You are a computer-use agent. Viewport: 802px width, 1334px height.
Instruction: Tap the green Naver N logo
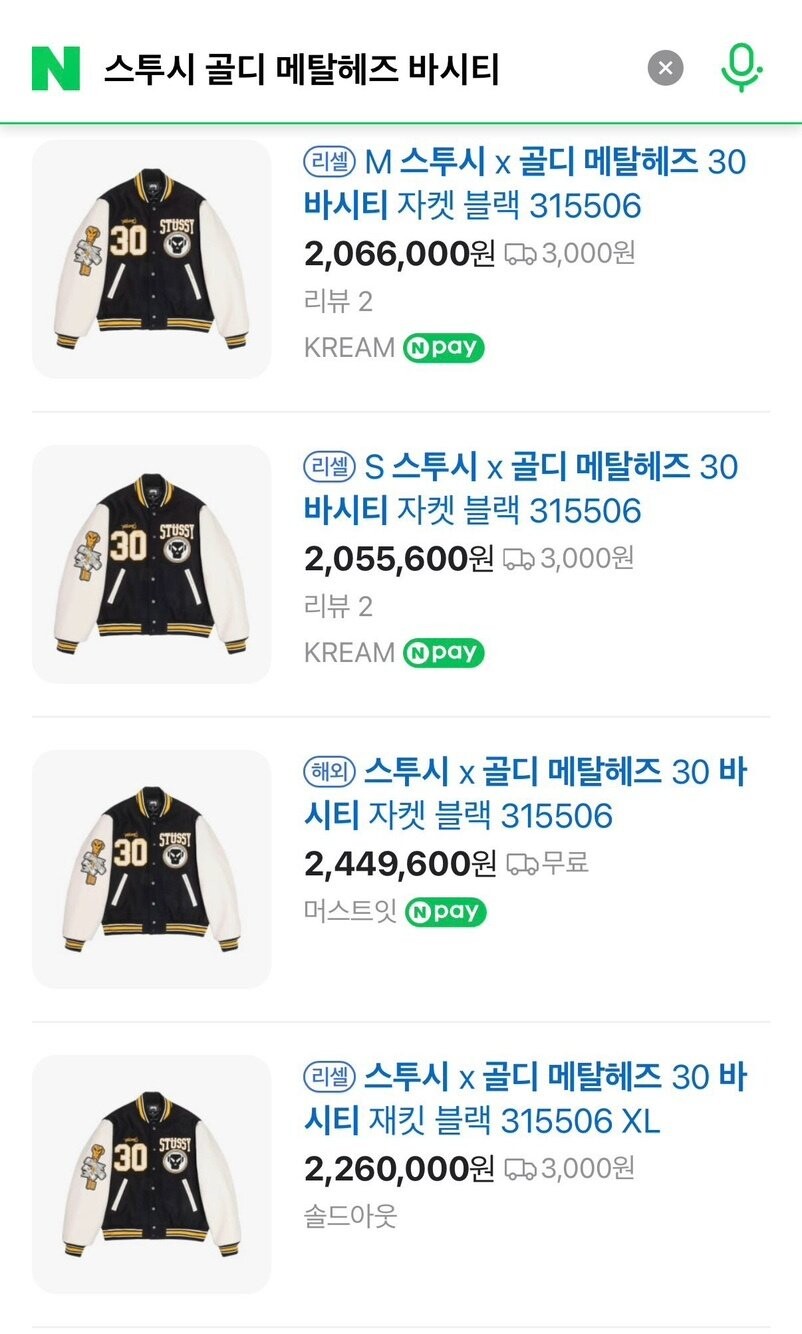tap(56, 68)
